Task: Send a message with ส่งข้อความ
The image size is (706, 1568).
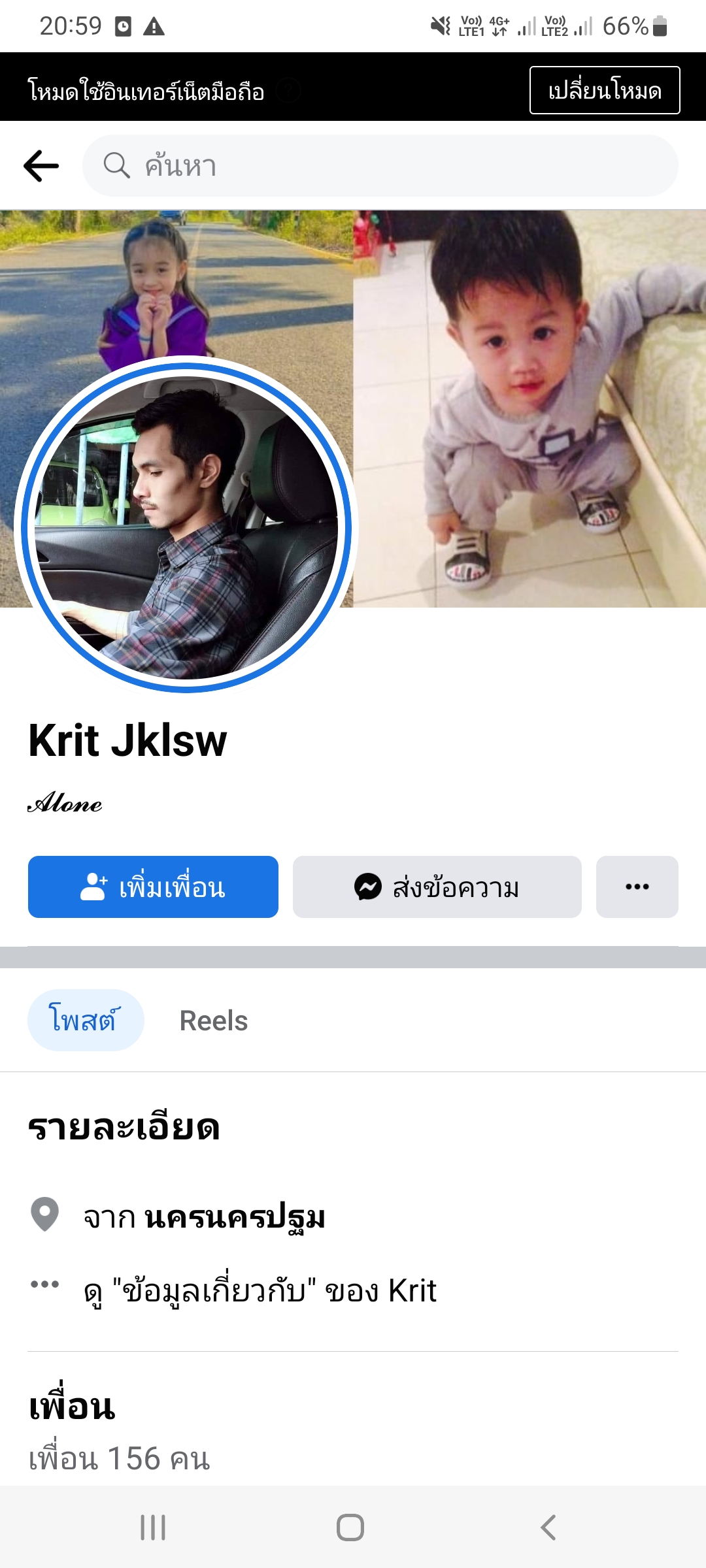Action: coord(437,887)
